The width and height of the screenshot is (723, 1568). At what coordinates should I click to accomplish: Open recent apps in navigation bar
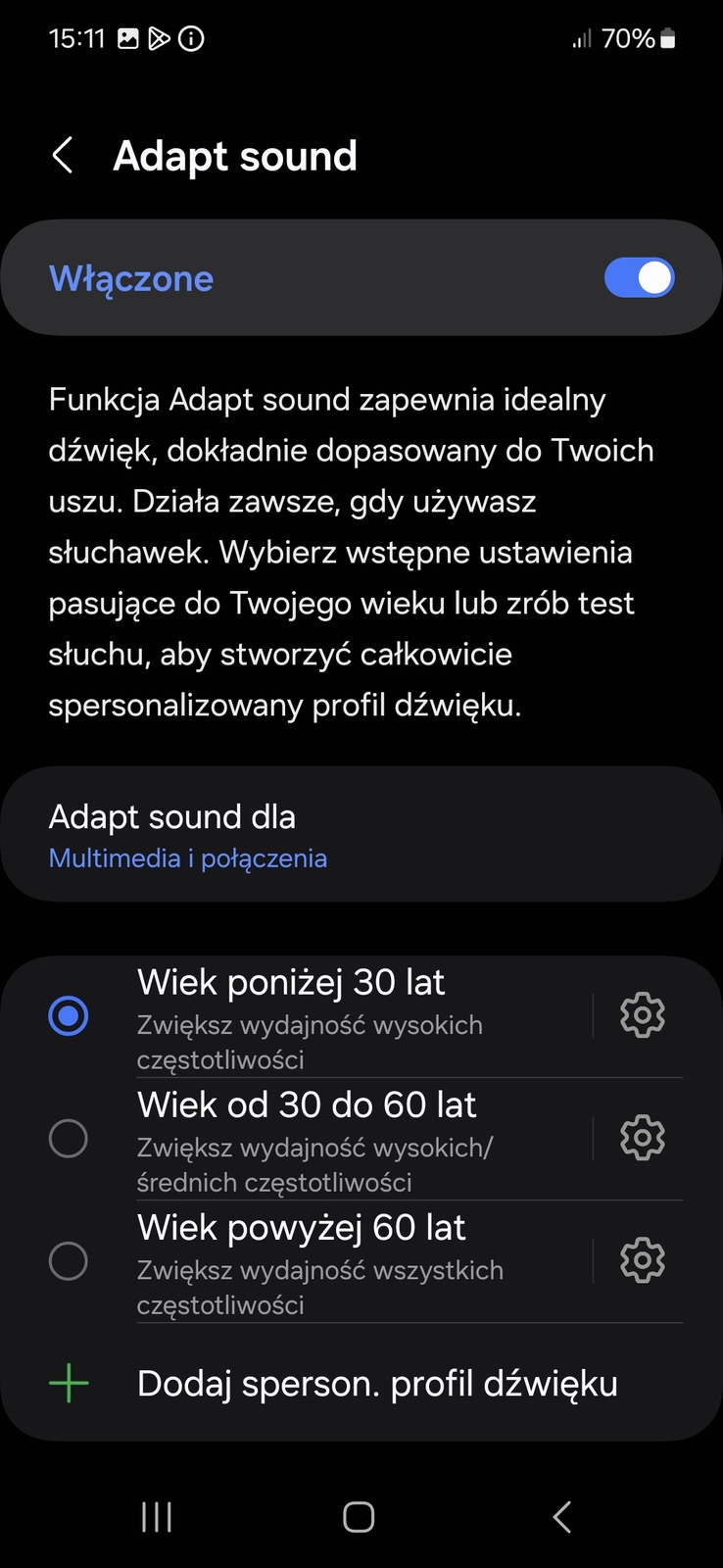click(157, 1517)
